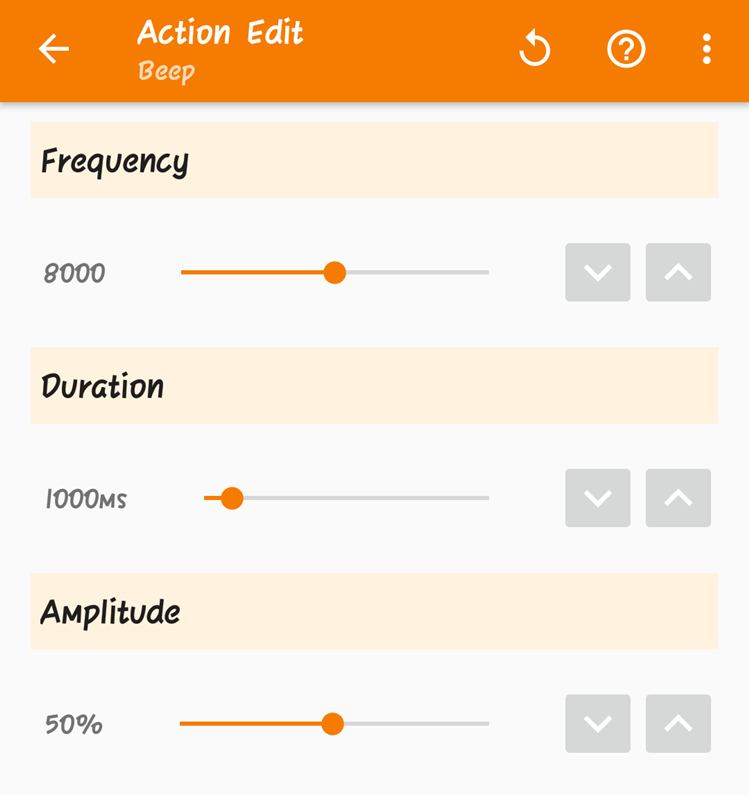Click the Frequency slider handle
Image resolution: width=749 pixels, height=795 pixels.
[x=335, y=272]
